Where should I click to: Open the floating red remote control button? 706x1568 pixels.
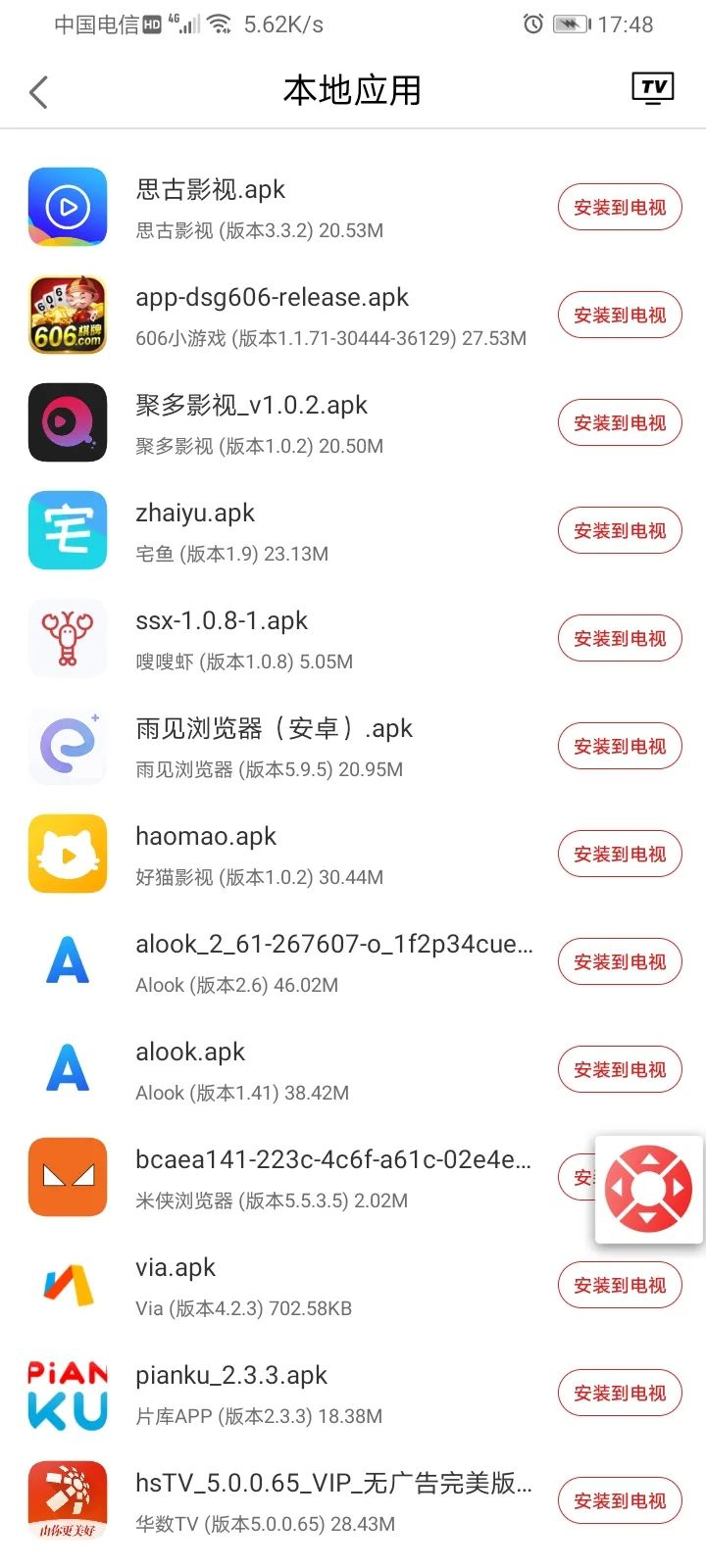[649, 1189]
